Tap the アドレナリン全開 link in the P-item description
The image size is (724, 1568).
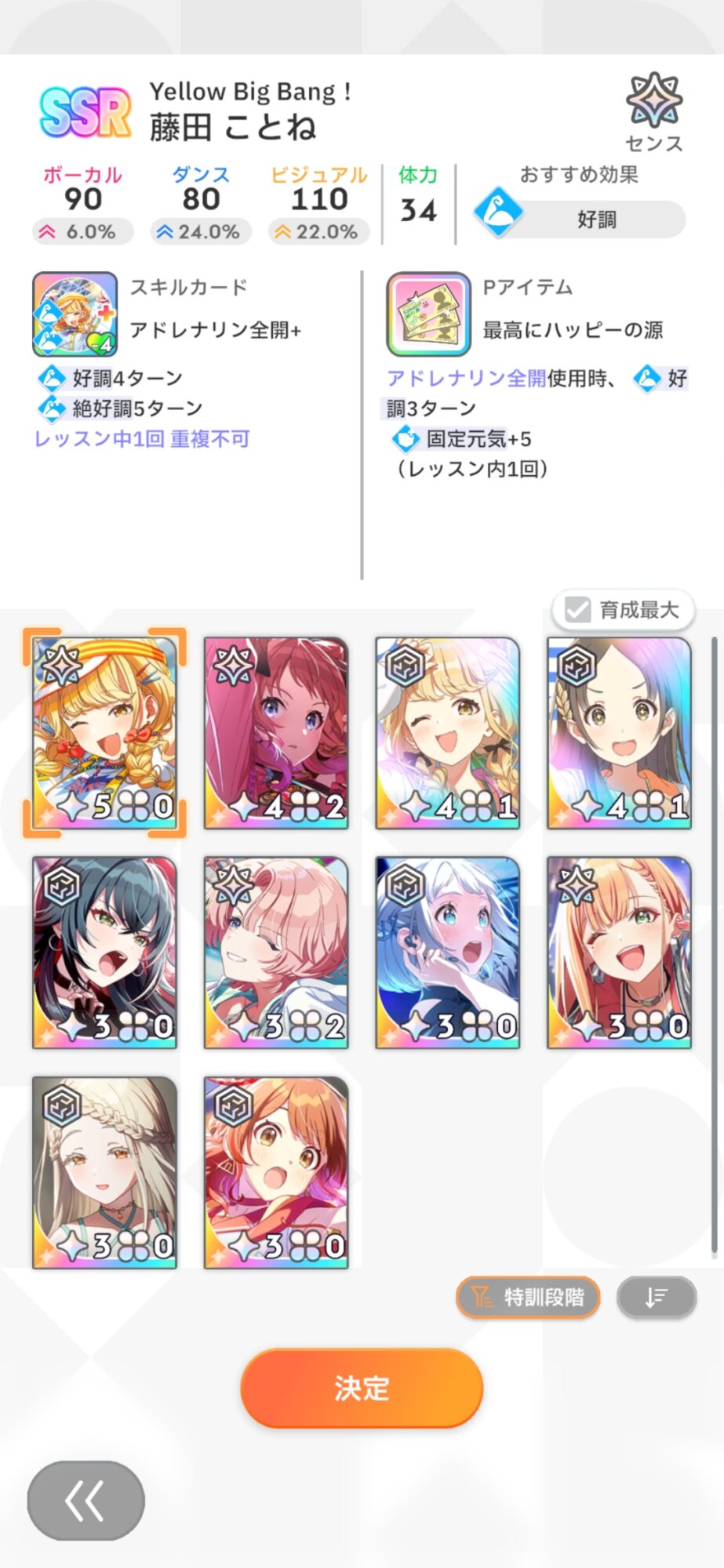[x=467, y=379]
